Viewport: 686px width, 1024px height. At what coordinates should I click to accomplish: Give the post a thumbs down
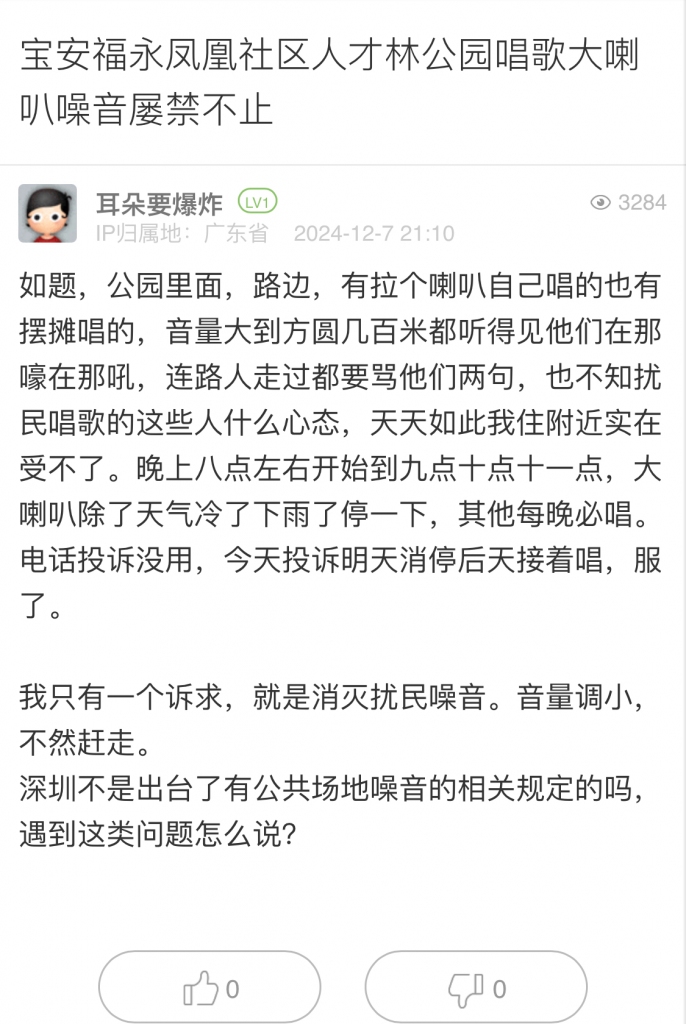tap(476, 989)
